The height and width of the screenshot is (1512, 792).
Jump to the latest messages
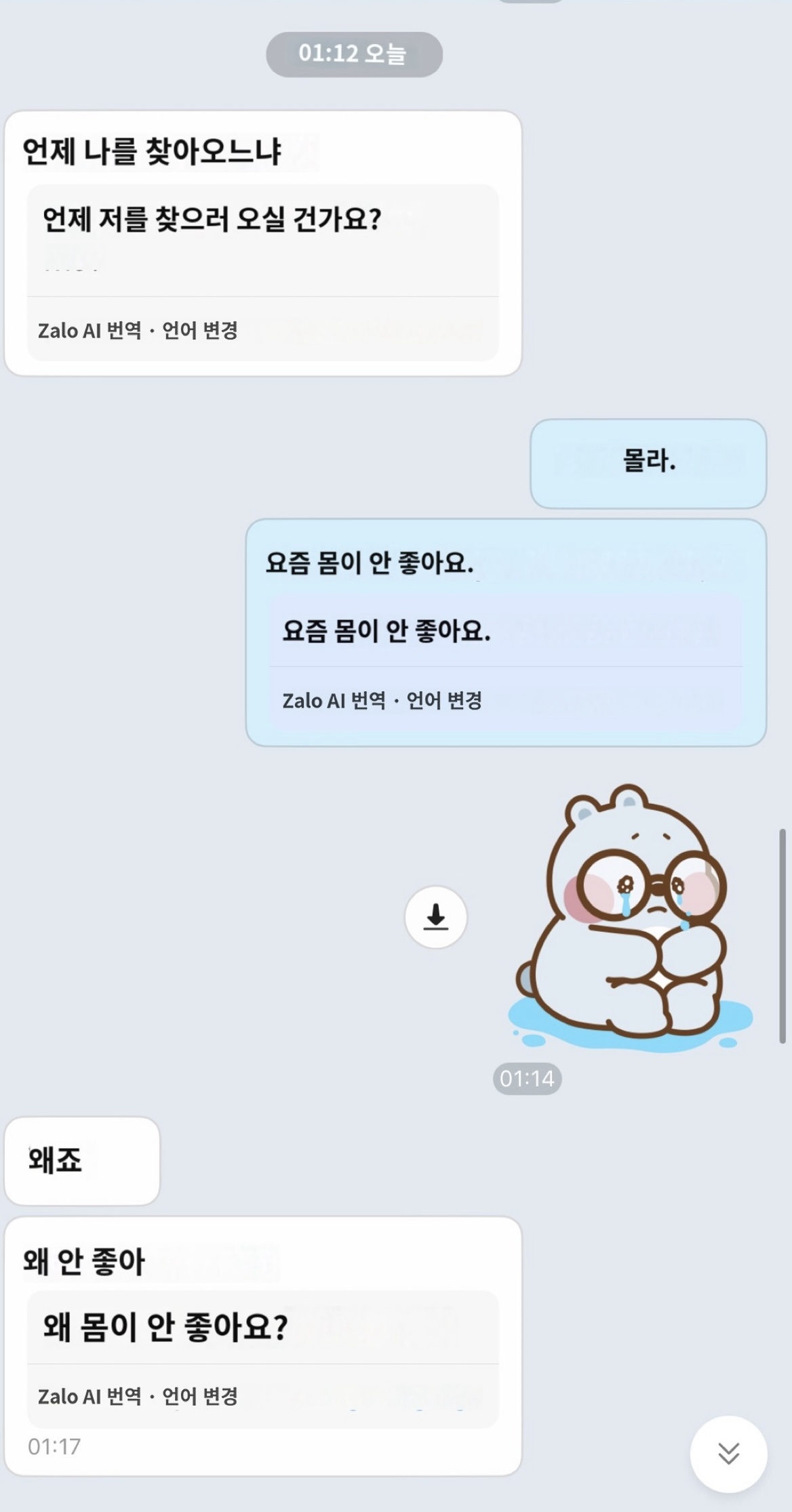click(x=728, y=1453)
